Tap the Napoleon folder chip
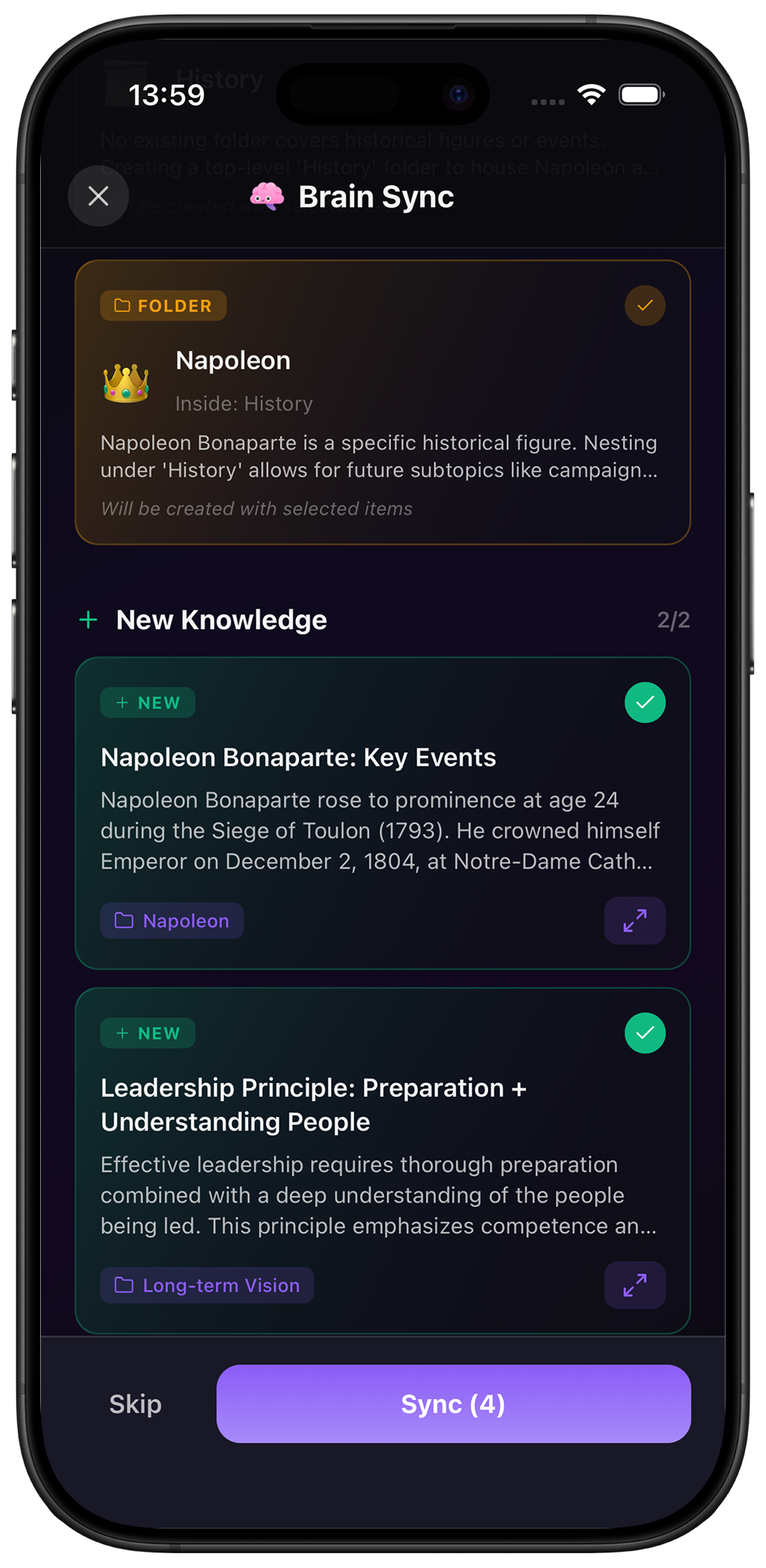The image size is (766, 1568). pyautogui.click(x=172, y=921)
